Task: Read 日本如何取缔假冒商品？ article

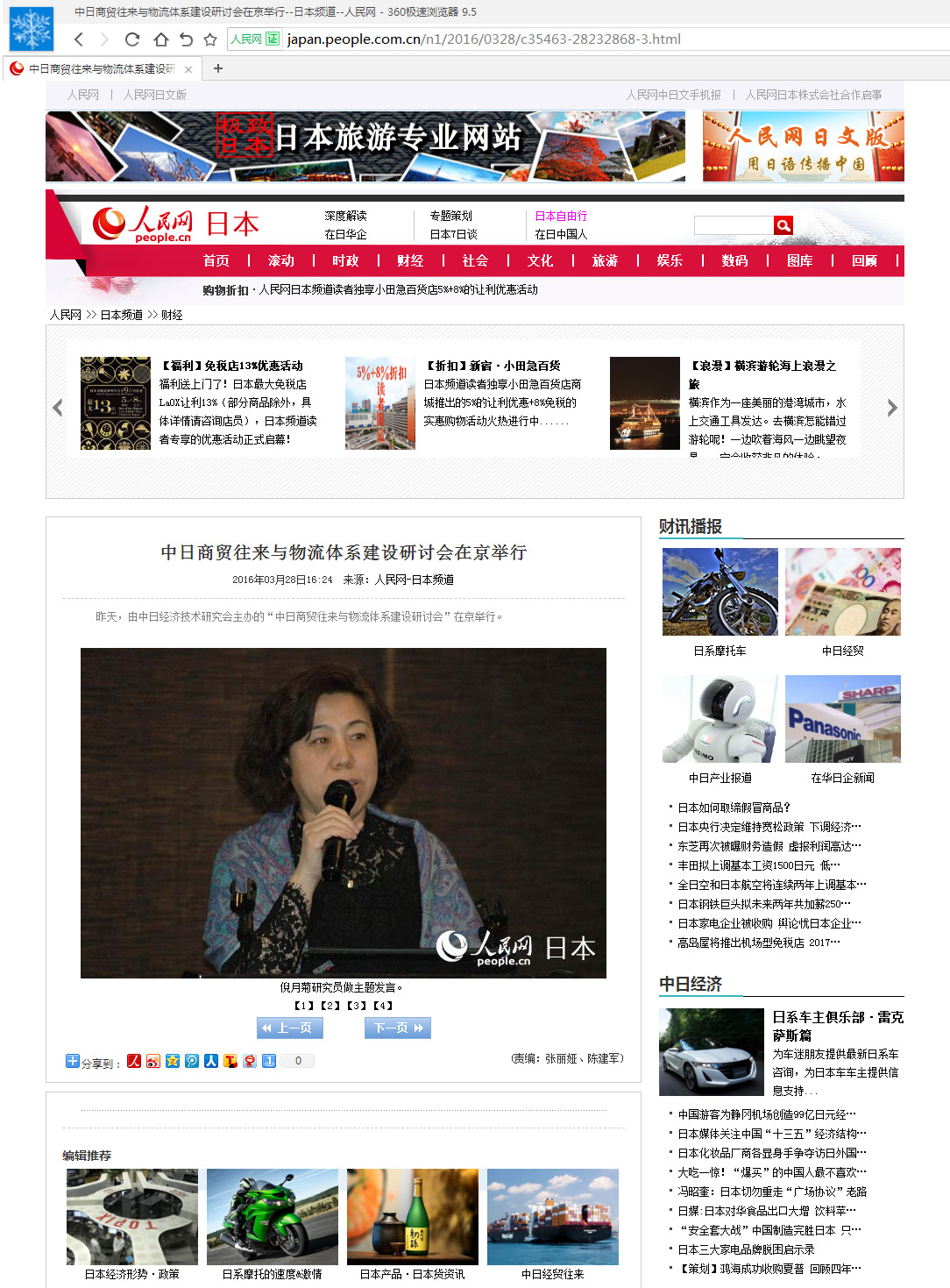Action: pos(734,808)
